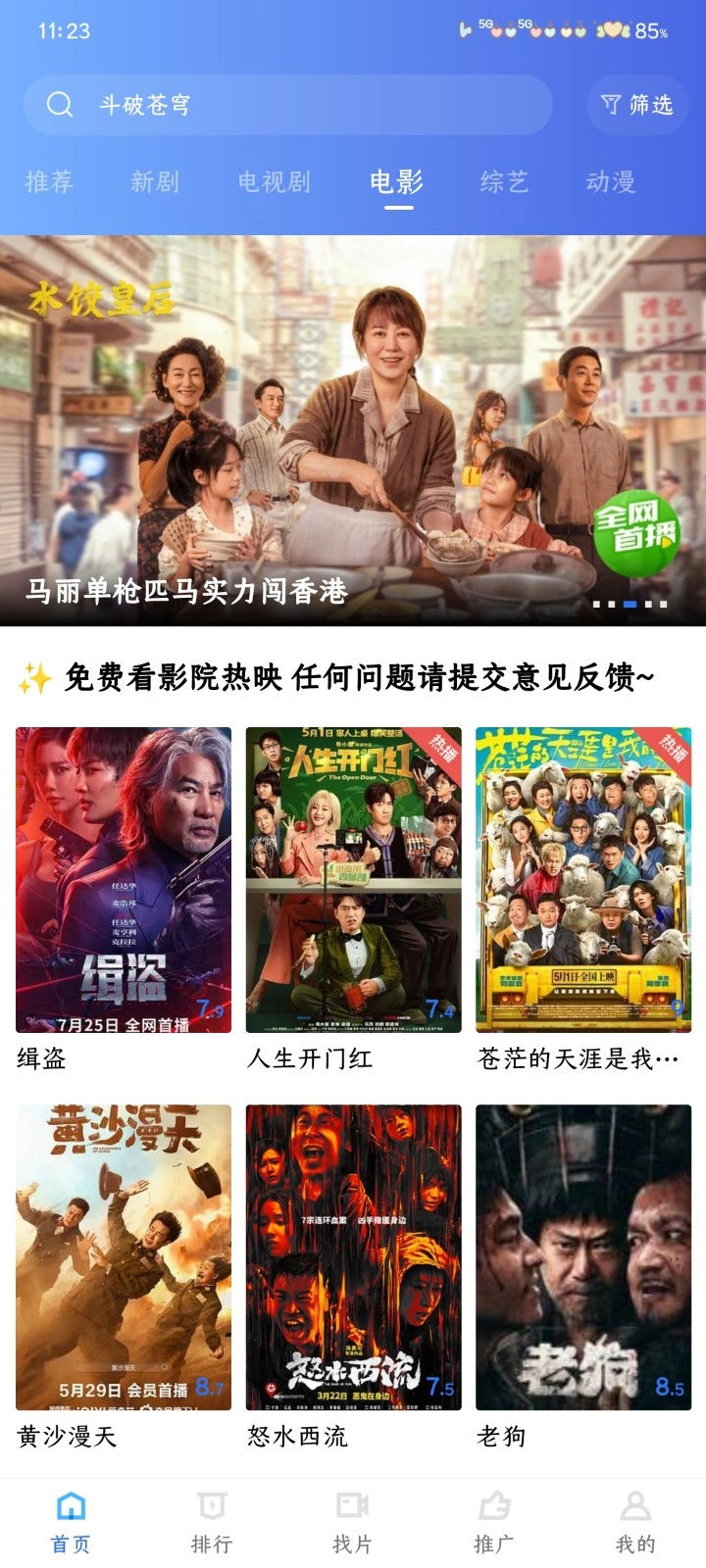The height and width of the screenshot is (1568, 706).
Task: Open the movie 怒水西流
Action: pyautogui.click(x=353, y=1257)
